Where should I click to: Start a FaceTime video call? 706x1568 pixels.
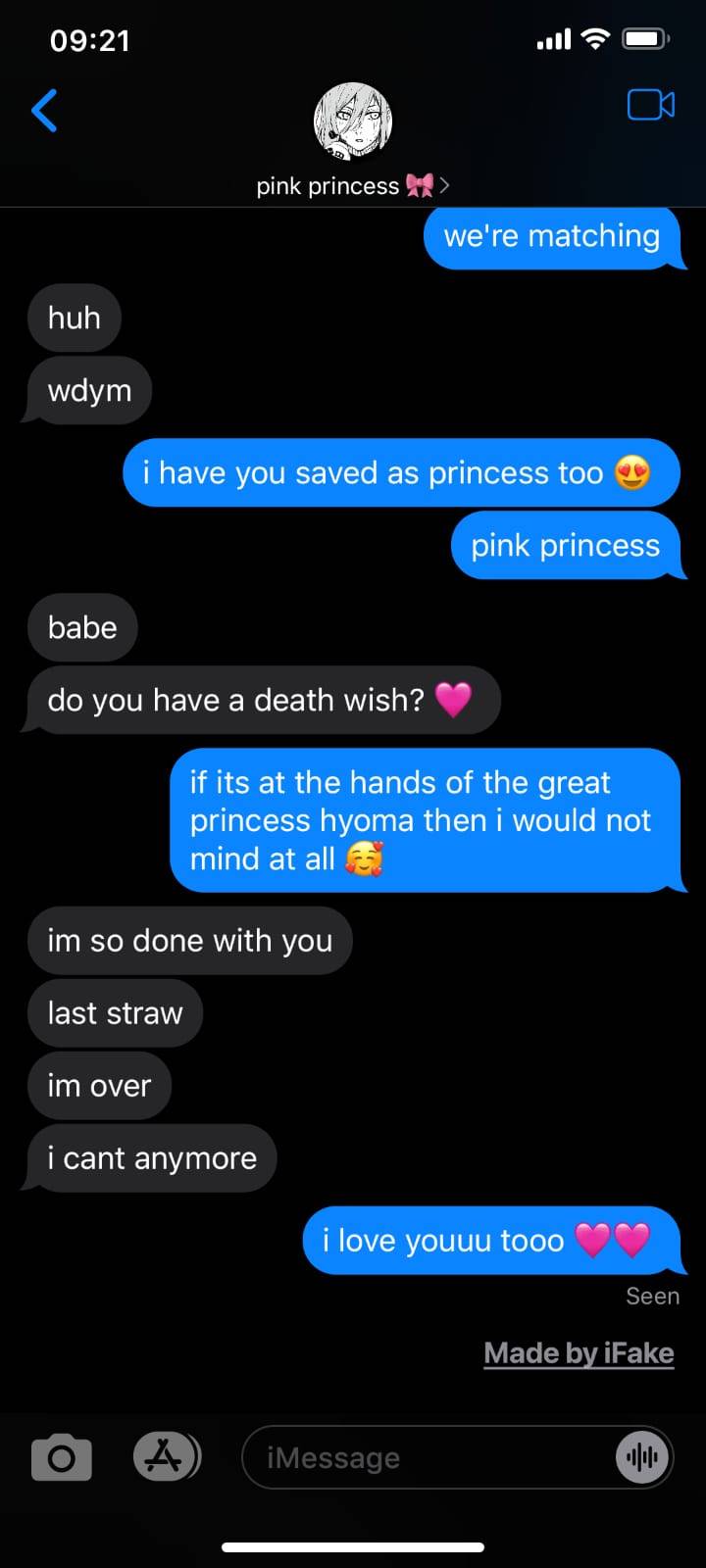point(650,105)
